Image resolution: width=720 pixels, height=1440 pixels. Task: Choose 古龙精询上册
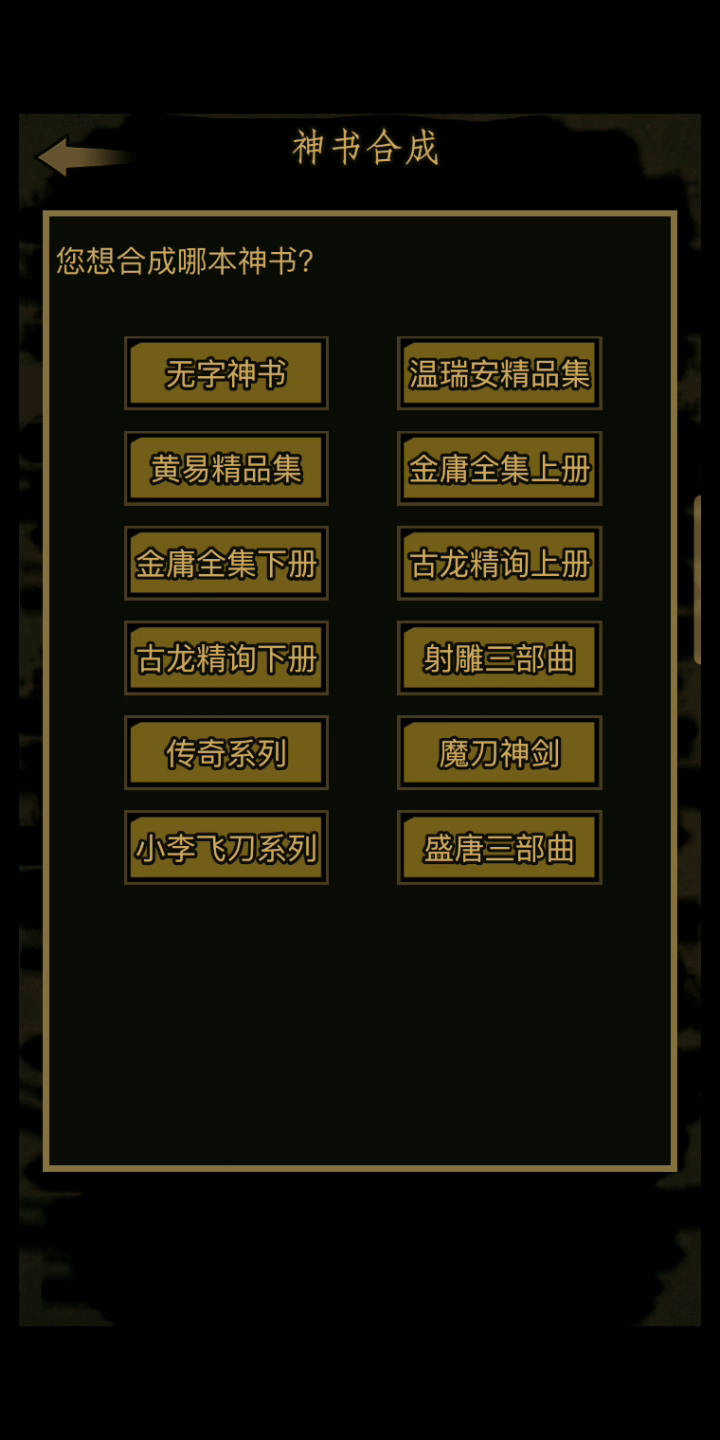pos(499,563)
